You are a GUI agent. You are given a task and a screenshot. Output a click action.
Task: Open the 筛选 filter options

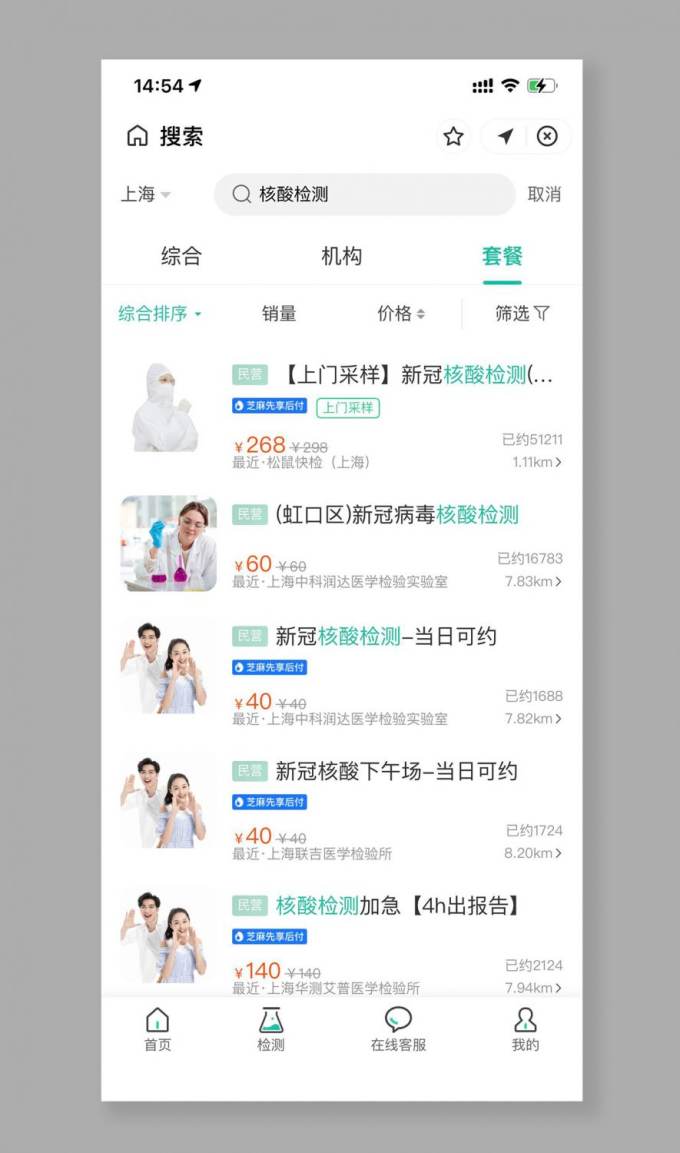[522, 314]
